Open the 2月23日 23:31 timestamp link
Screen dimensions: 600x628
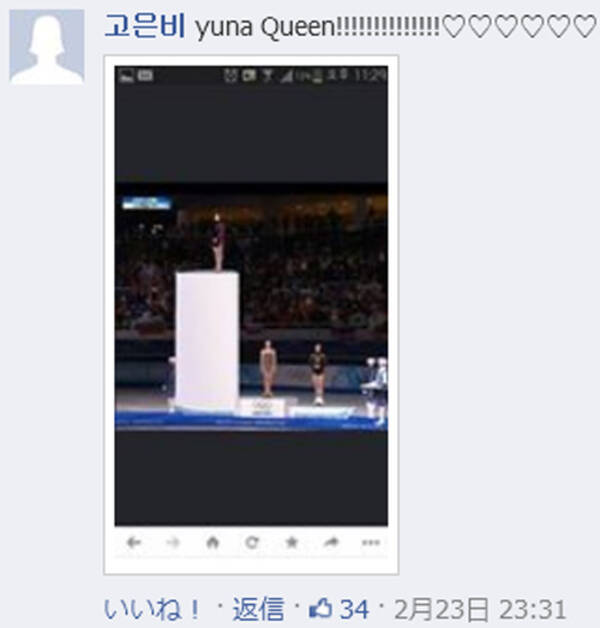[x=481, y=608]
